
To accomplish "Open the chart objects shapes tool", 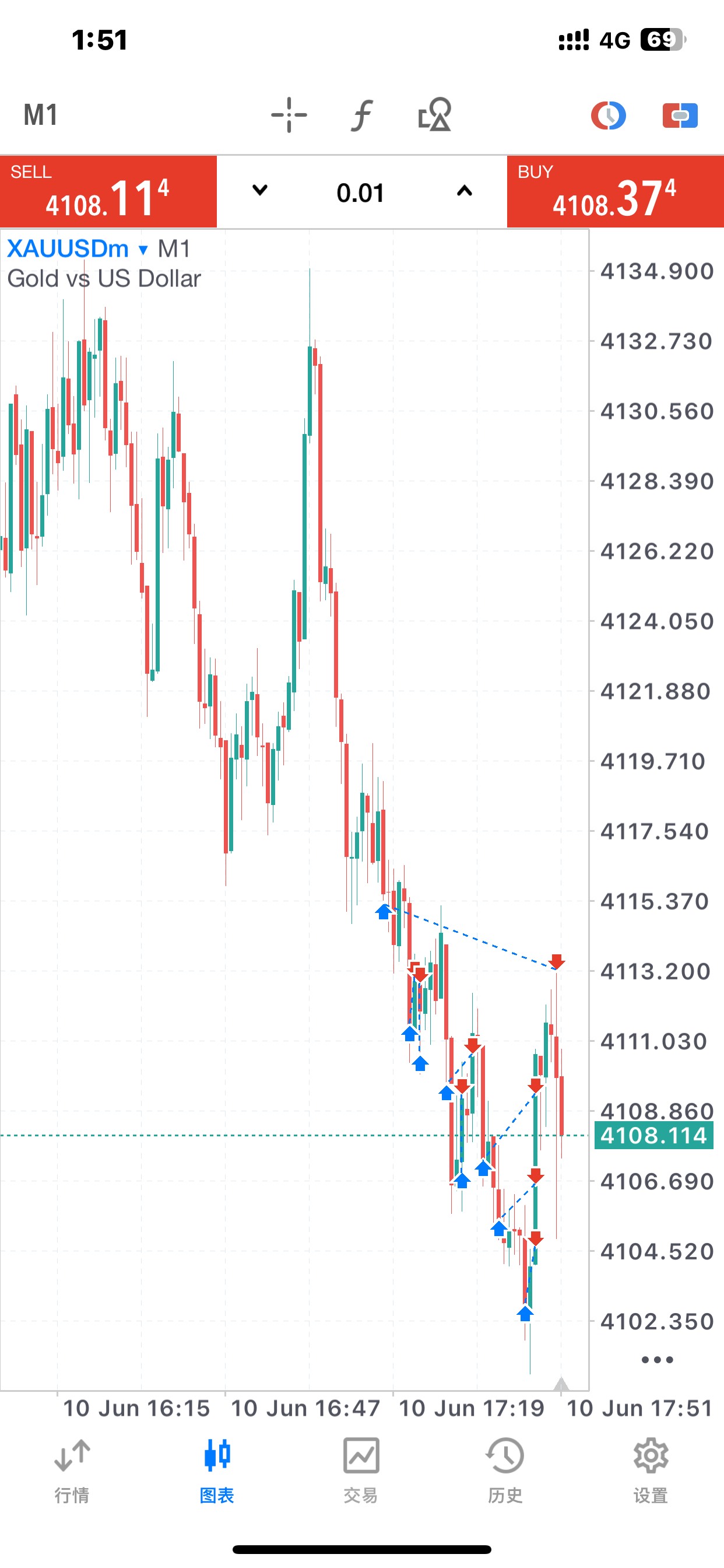I will click(434, 115).
